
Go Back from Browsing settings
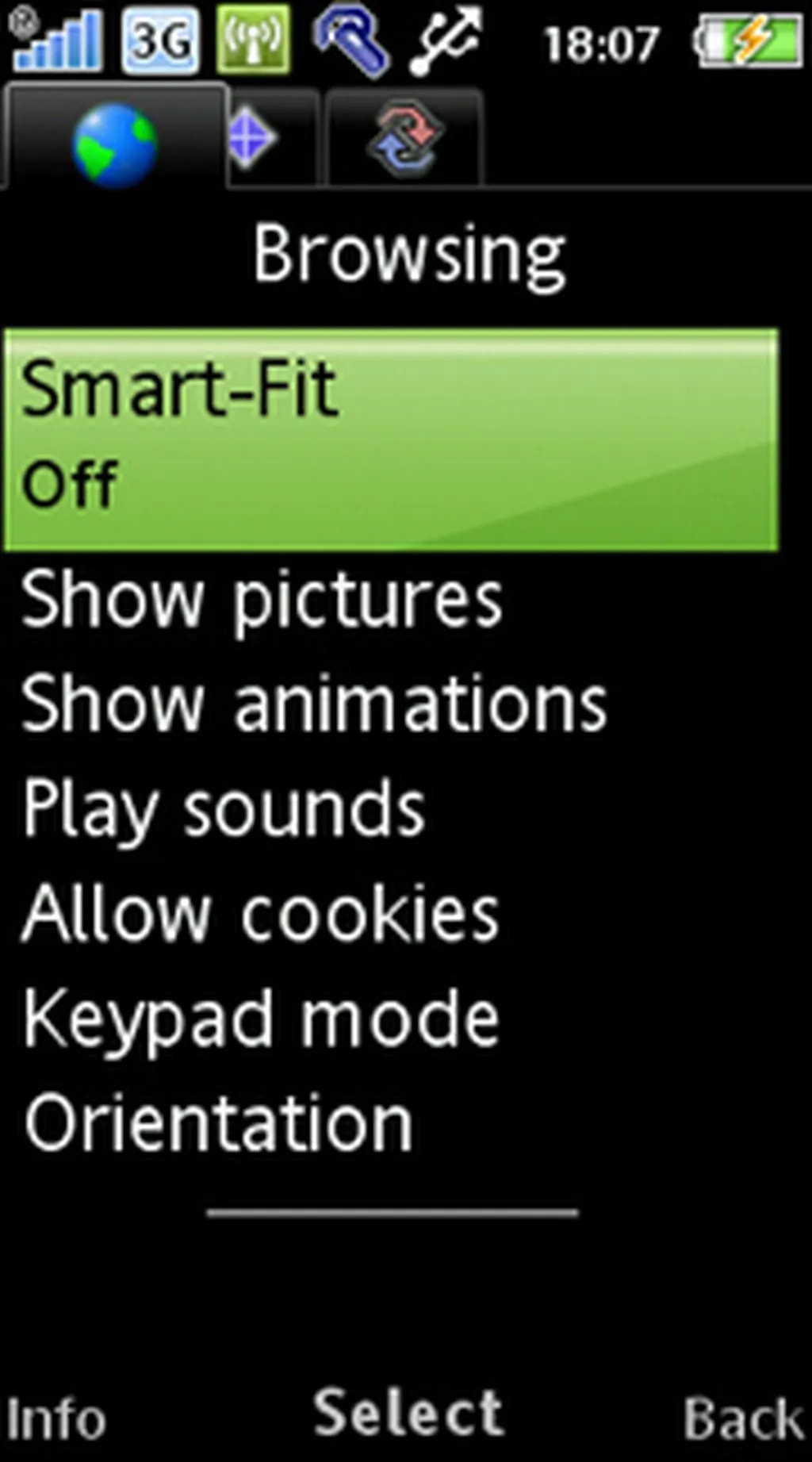pos(743,1419)
